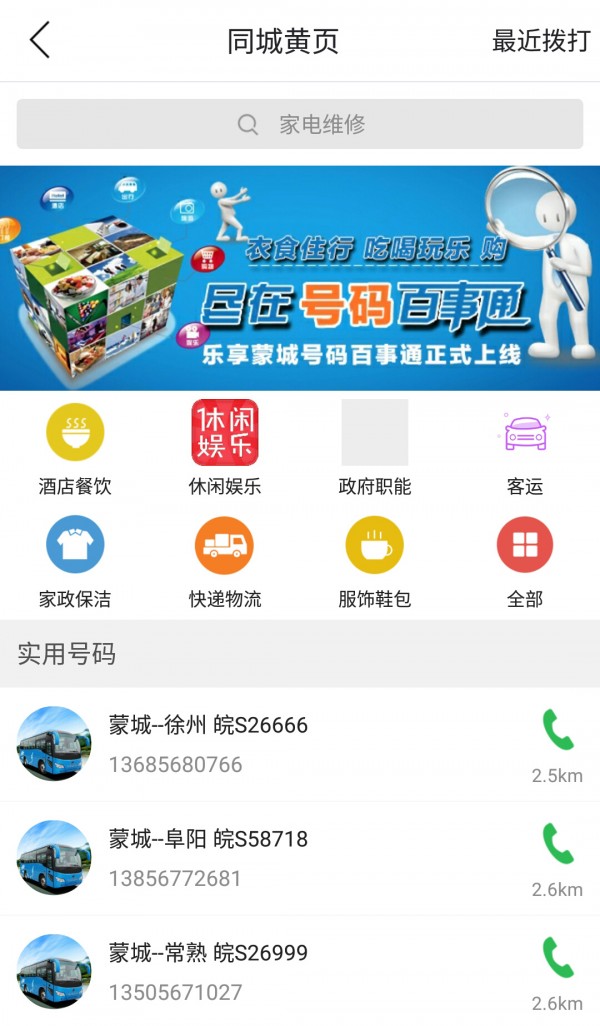This screenshot has height=1026, width=600.
Task: Call the 蒙城--徐州 bus number
Action: (557, 731)
